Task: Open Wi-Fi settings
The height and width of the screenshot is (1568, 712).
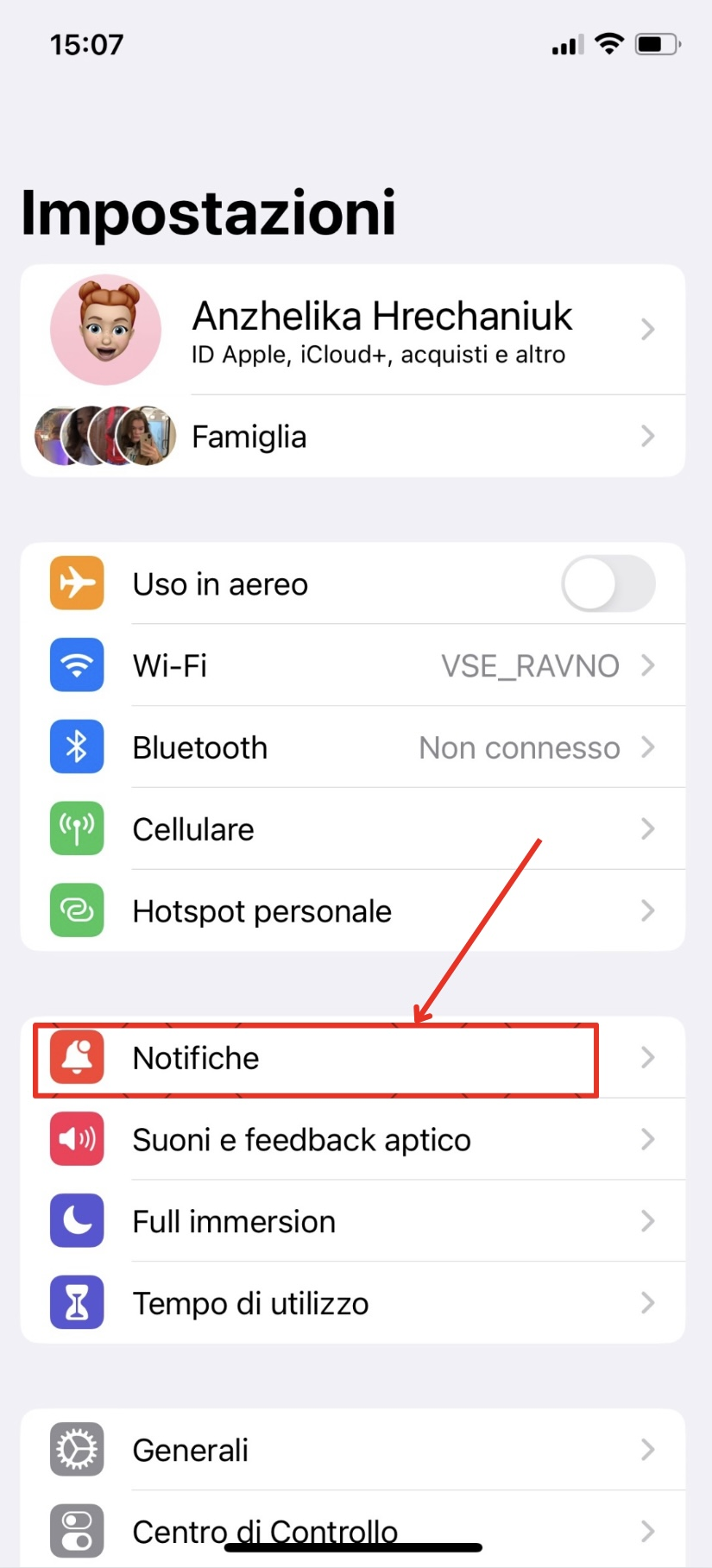Action: click(x=352, y=665)
